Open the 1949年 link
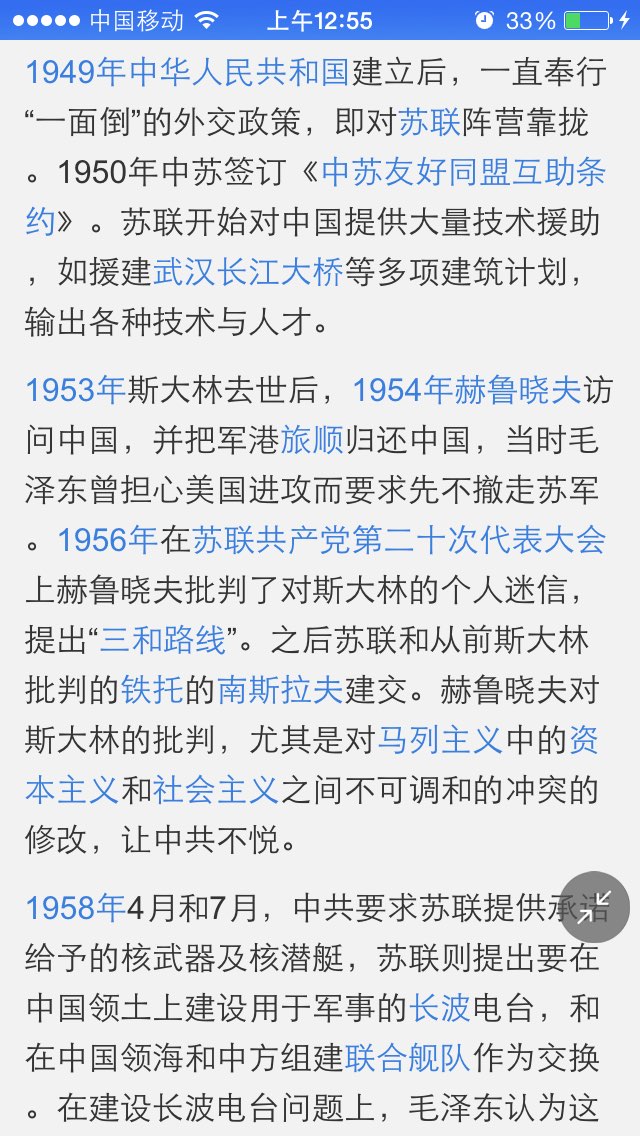 click(76, 73)
